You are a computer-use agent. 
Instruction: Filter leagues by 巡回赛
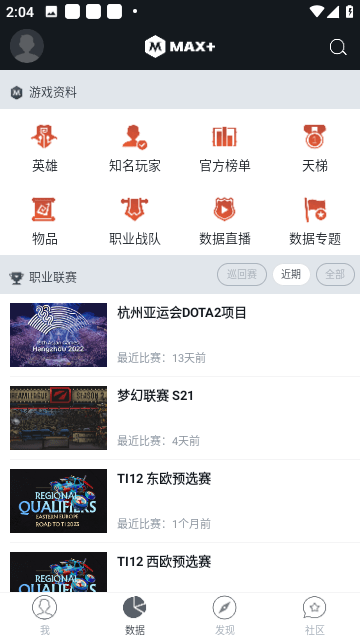(x=242, y=274)
